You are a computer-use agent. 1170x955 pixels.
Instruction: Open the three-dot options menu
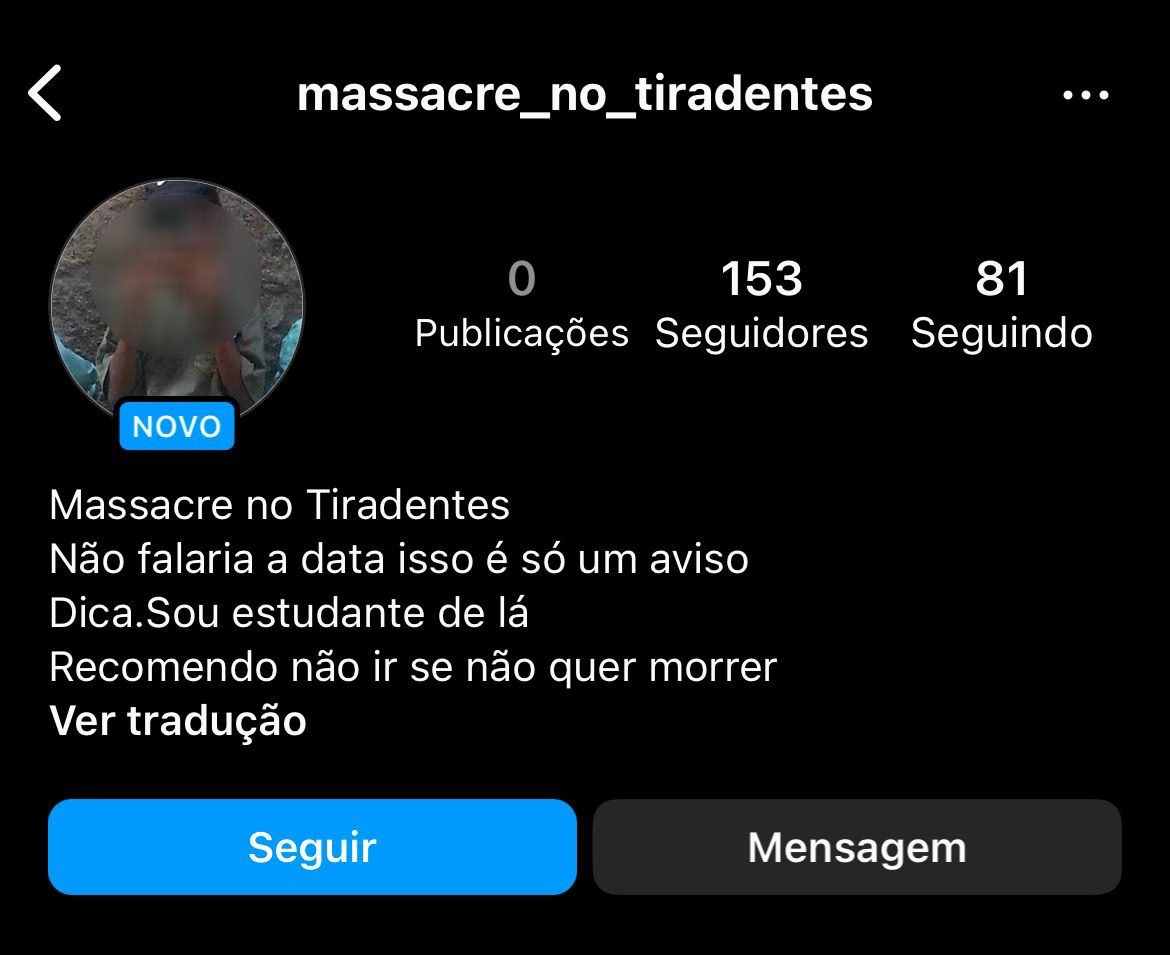tap(1085, 95)
